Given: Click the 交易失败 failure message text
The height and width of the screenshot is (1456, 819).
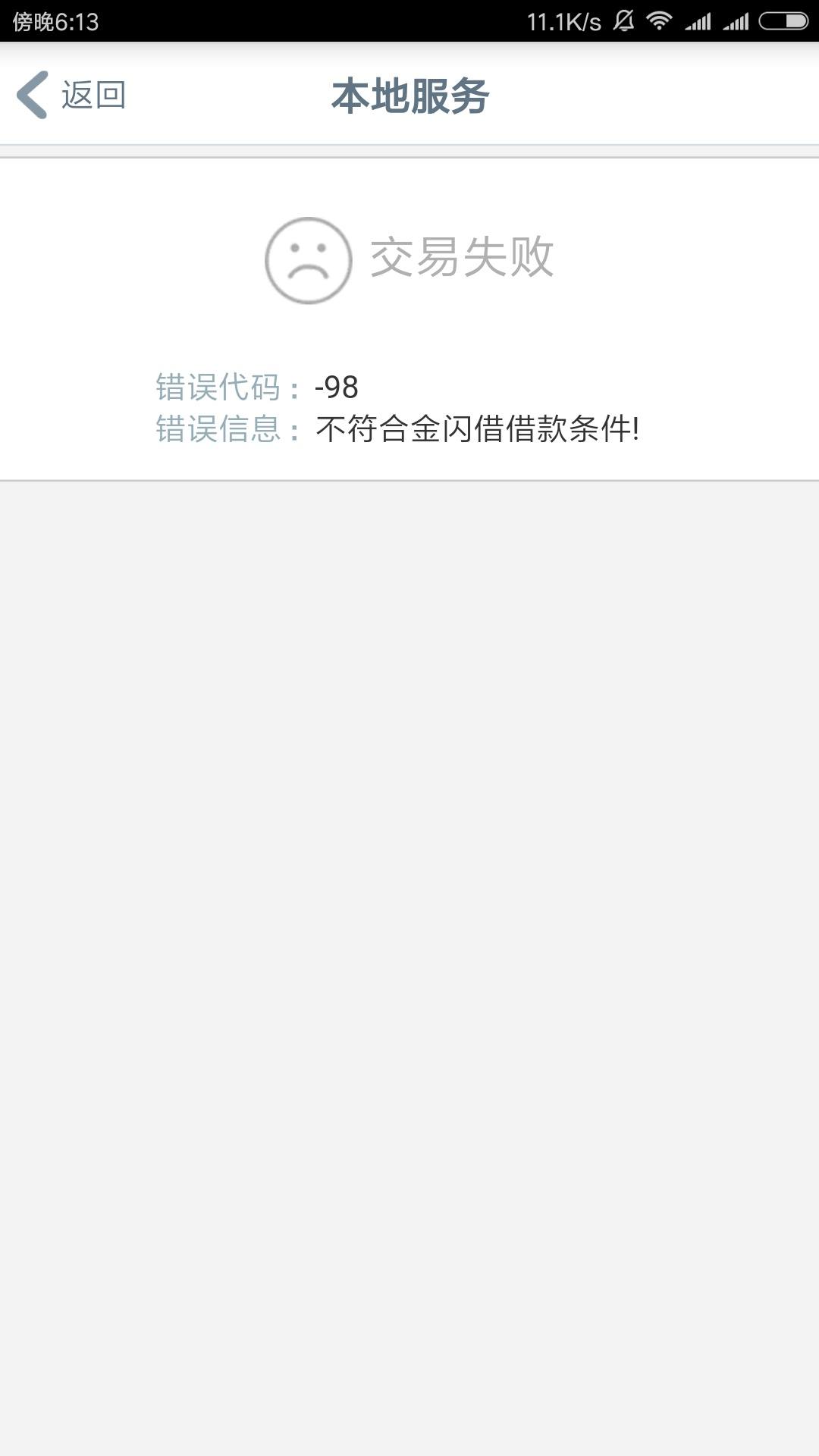Looking at the screenshot, I should pos(463,259).
